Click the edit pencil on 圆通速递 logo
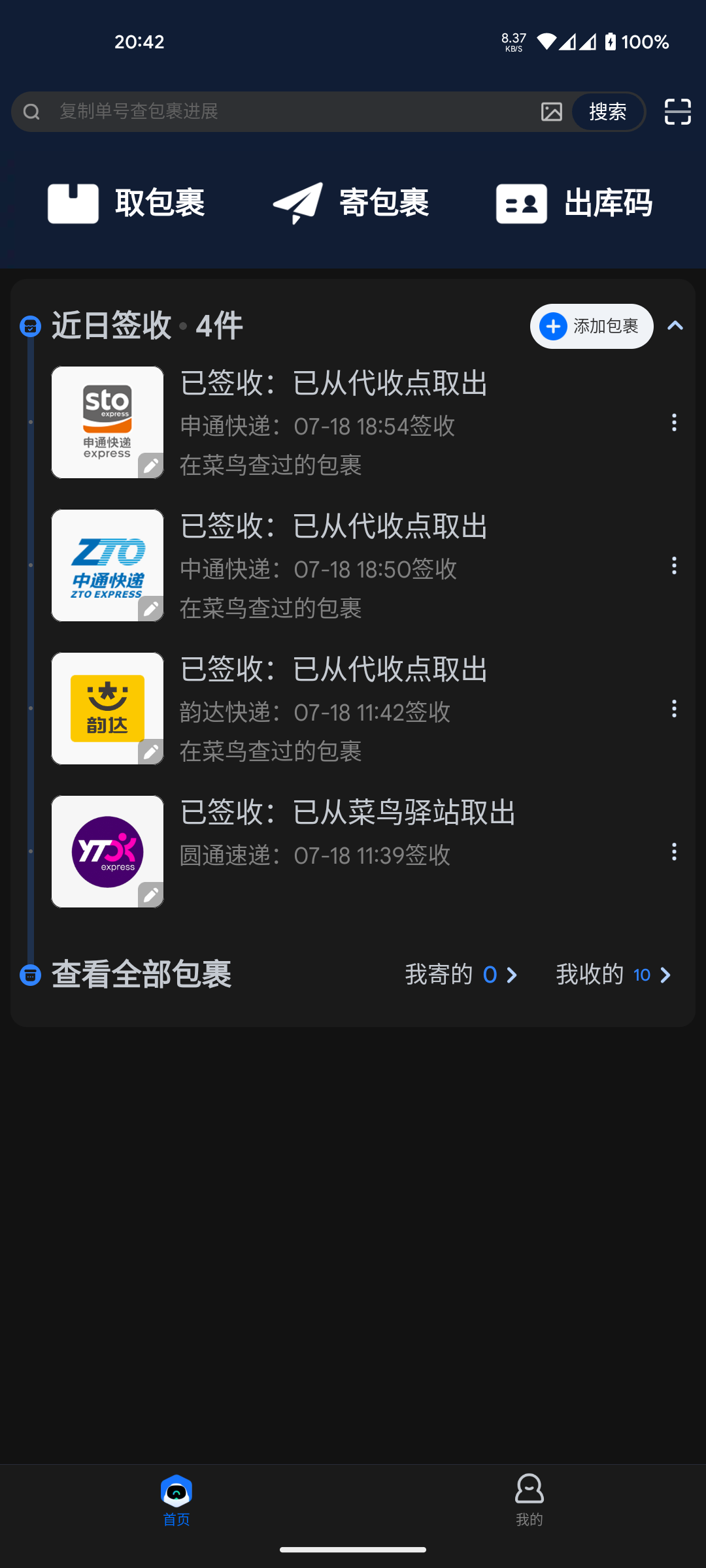The height and width of the screenshot is (1568, 706). tap(150, 894)
